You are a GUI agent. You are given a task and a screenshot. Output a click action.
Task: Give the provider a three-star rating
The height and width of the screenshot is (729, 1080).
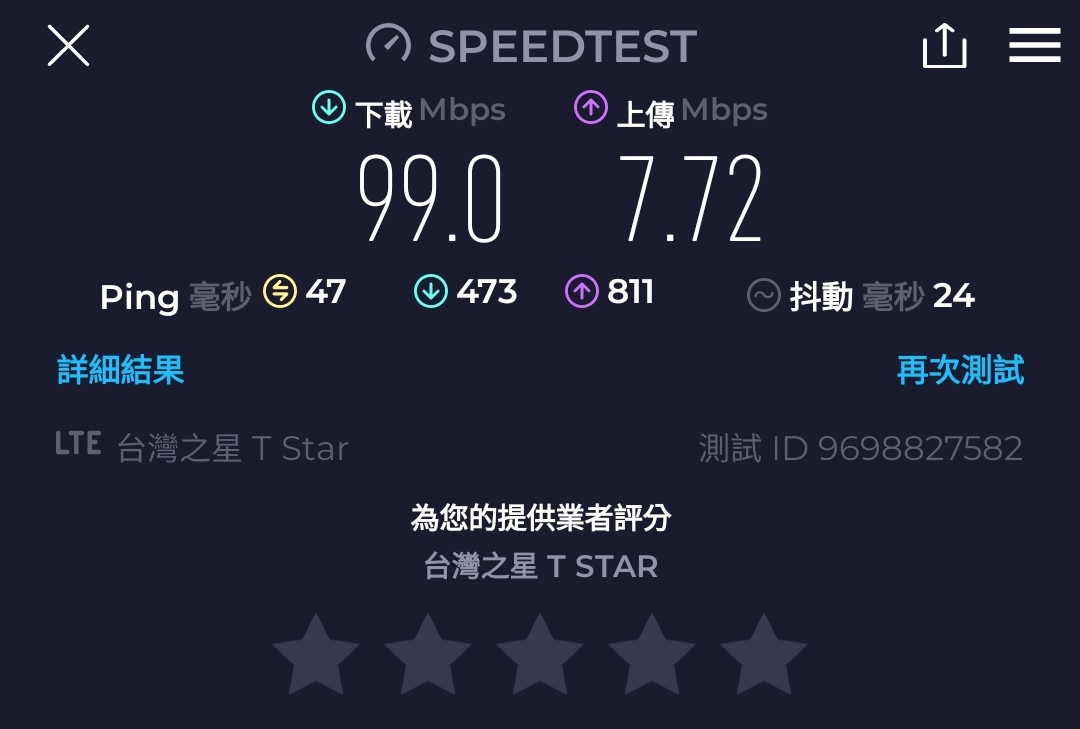coord(540,655)
